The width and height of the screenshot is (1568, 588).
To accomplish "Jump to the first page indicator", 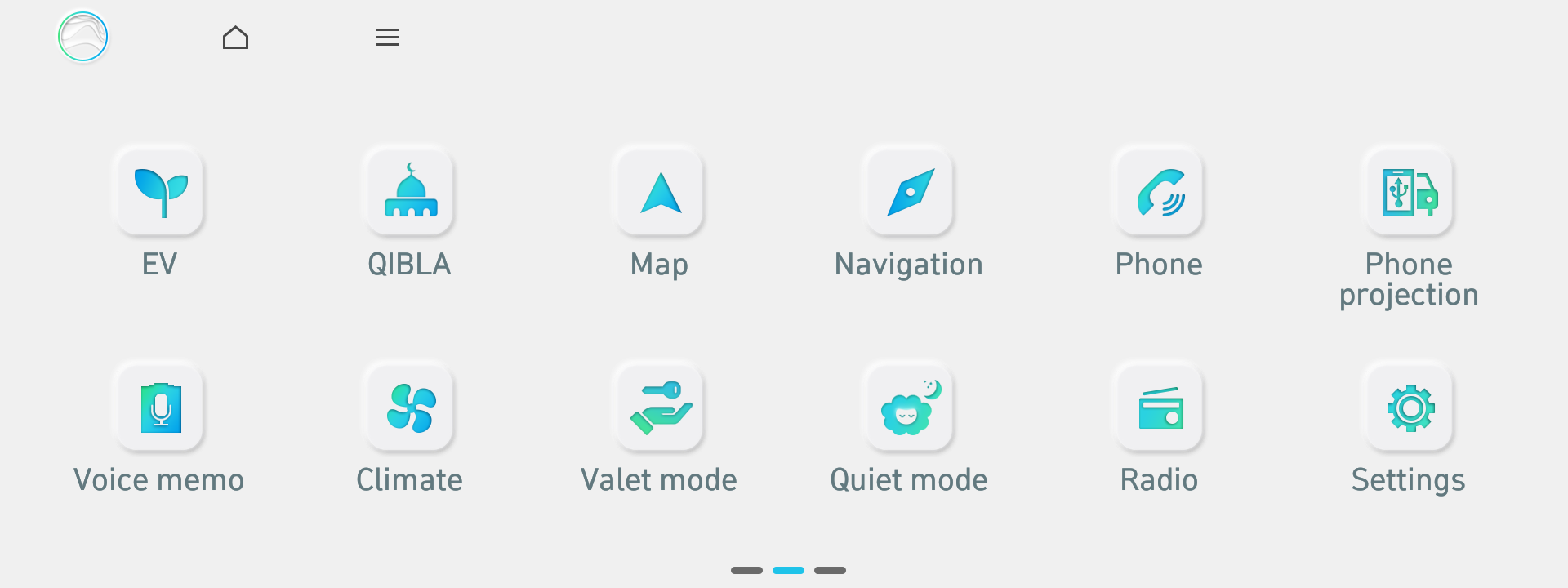I will click(746, 570).
